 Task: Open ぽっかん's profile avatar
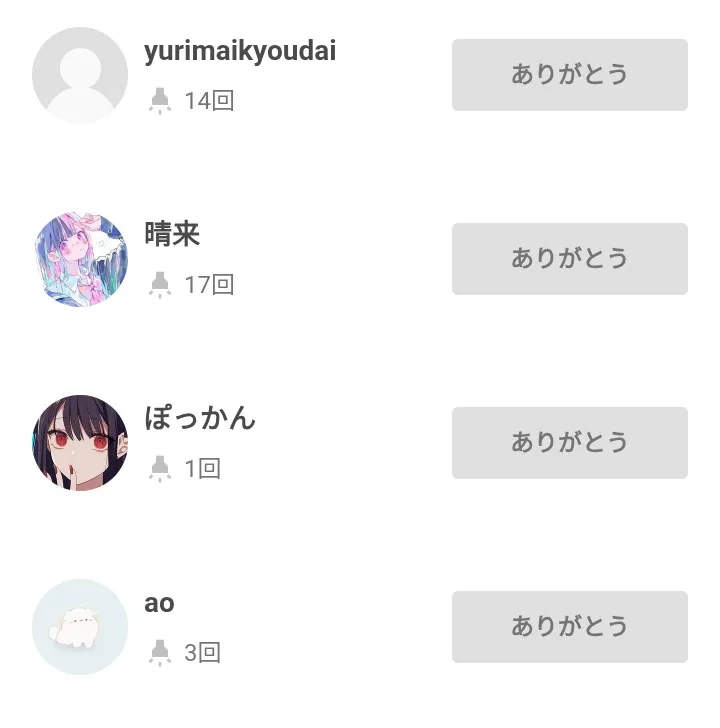pos(80,443)
